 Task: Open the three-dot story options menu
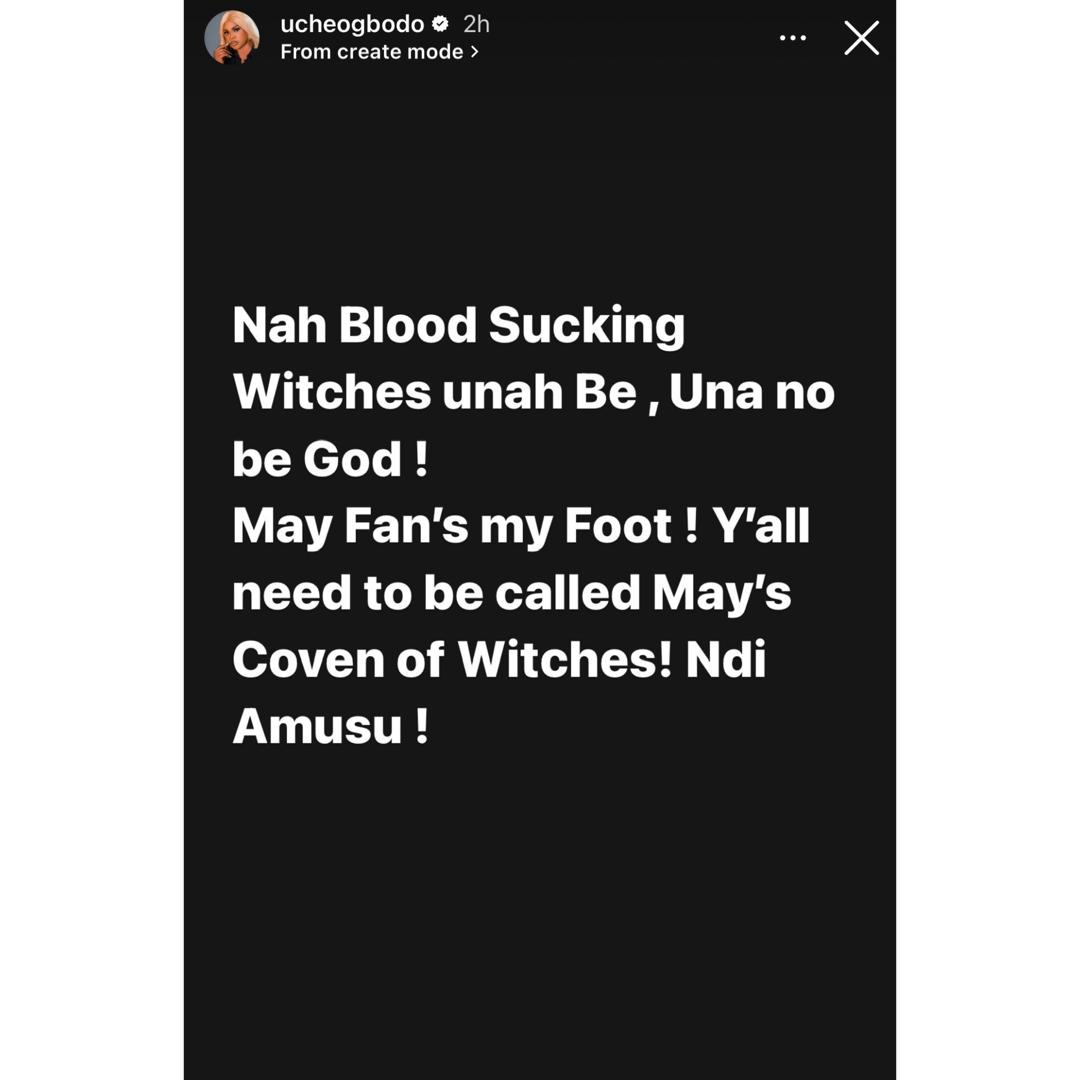[793, 38]
